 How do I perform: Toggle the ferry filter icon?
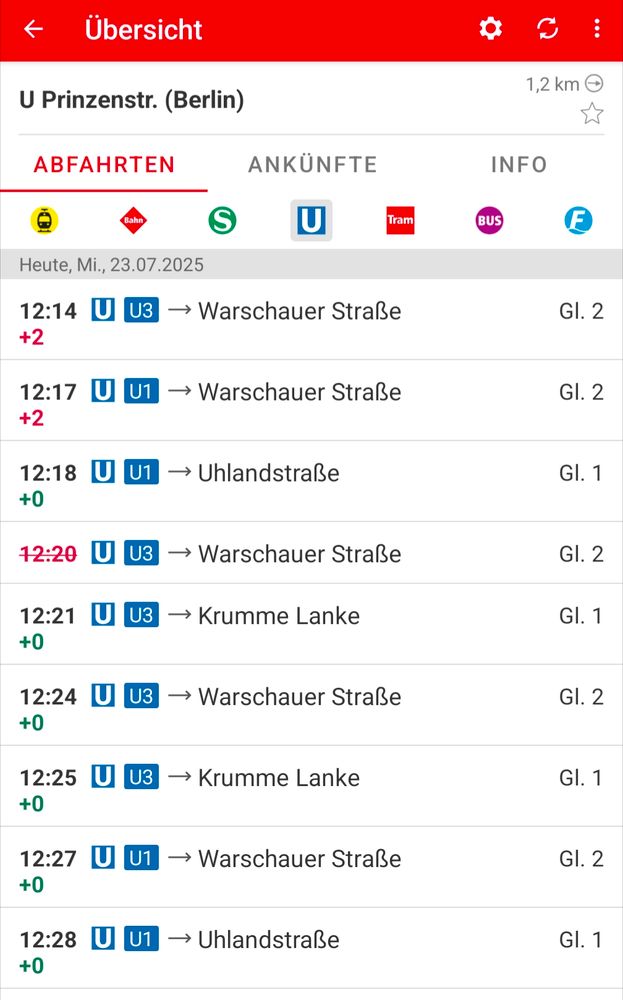(578, 220)
